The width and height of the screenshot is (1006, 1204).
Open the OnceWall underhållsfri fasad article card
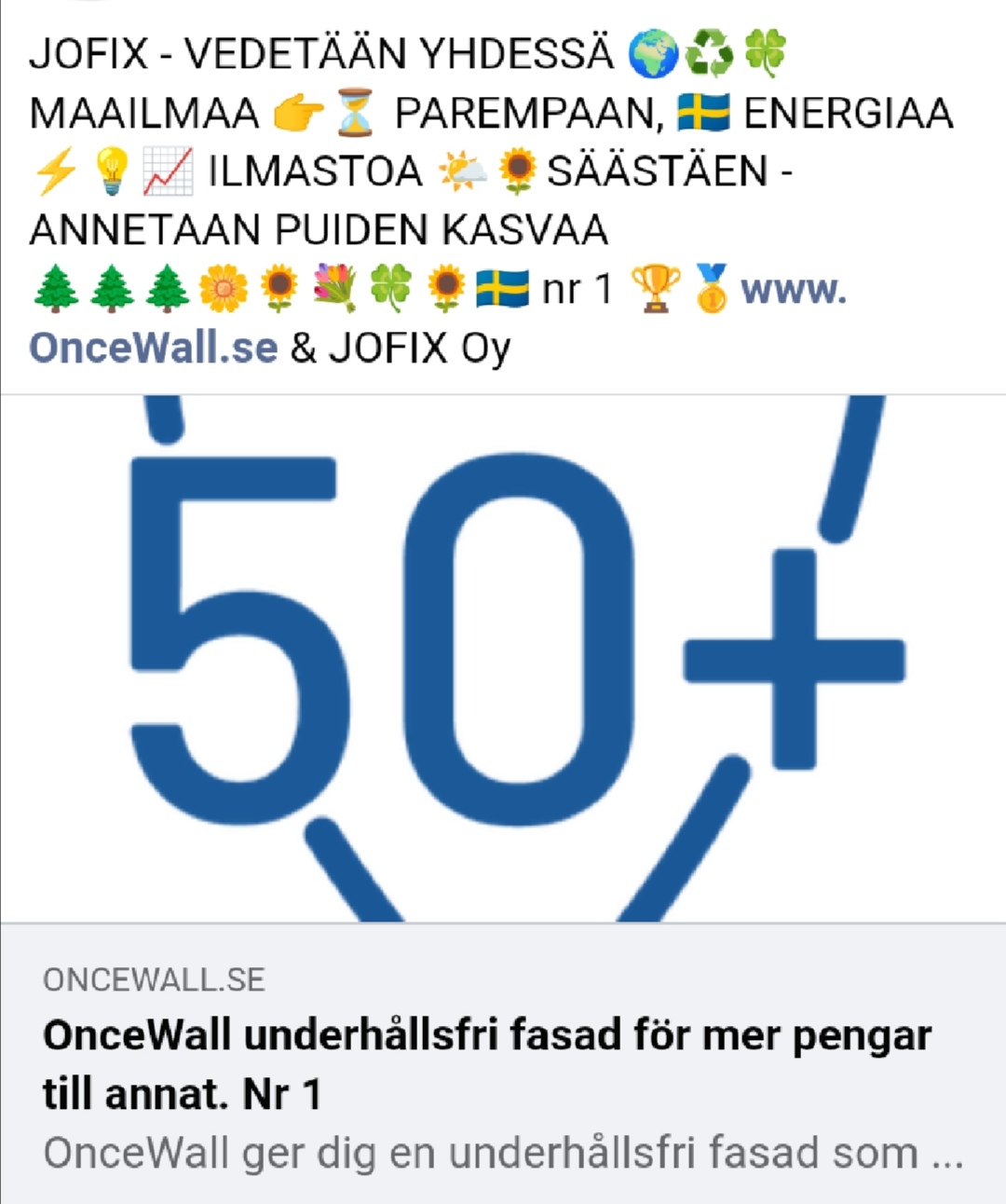pyautogui.click(x=486, y=1064)
